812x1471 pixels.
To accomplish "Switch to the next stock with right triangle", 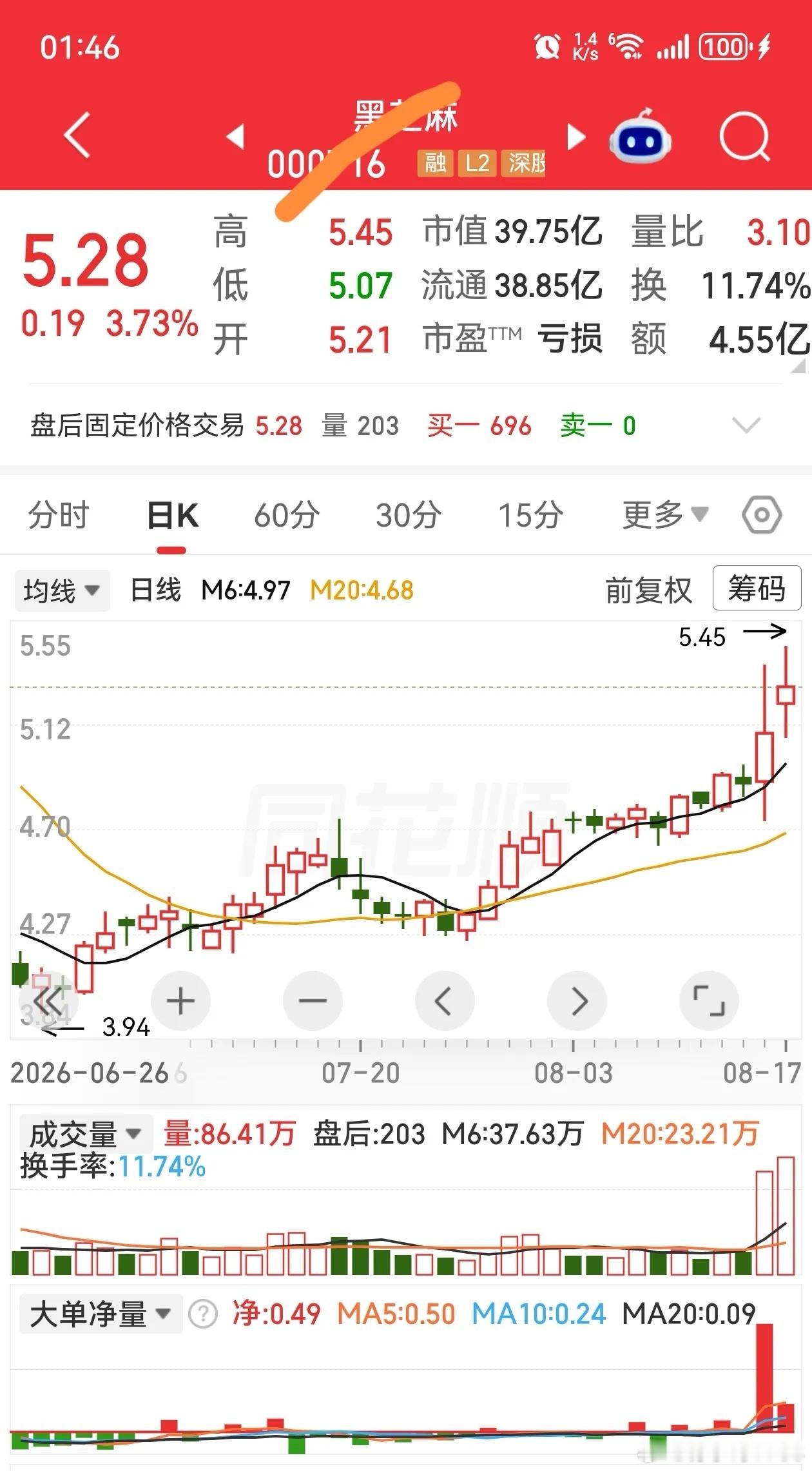I will pos(576,137).
